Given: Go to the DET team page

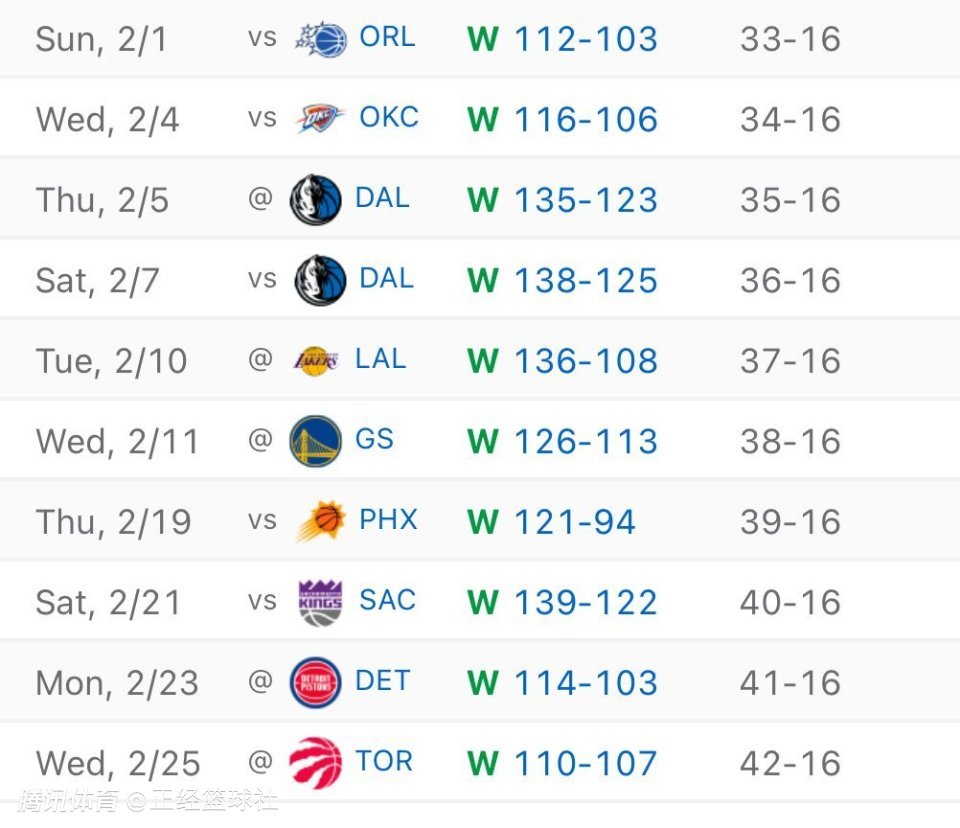Looking at the screenshot, I should point(382,682).
